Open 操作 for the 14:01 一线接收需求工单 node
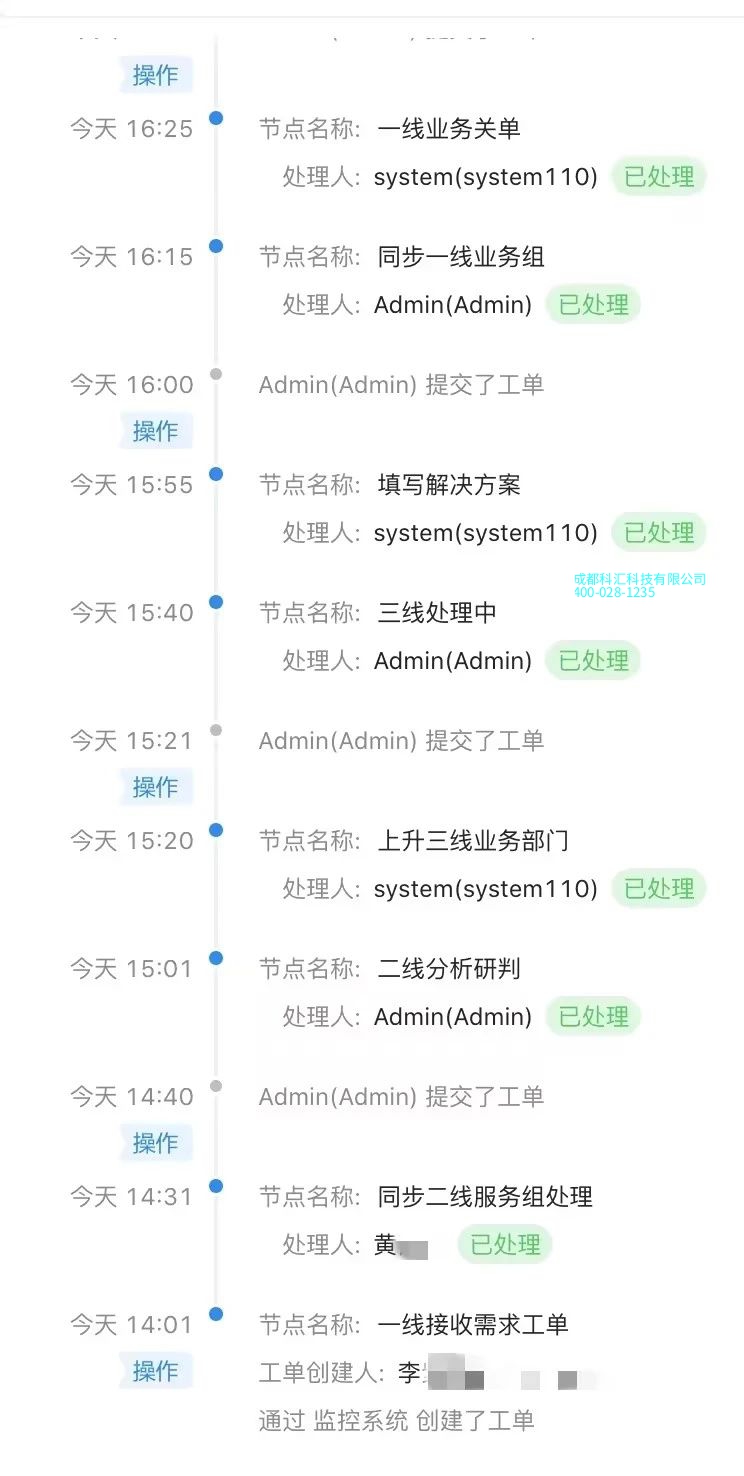 click(155, 1371)
